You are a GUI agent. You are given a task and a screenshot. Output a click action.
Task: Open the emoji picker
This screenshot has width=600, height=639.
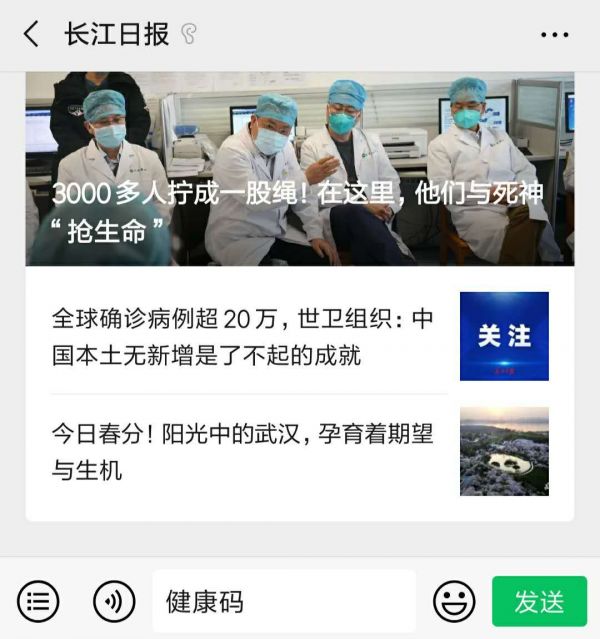454,601
